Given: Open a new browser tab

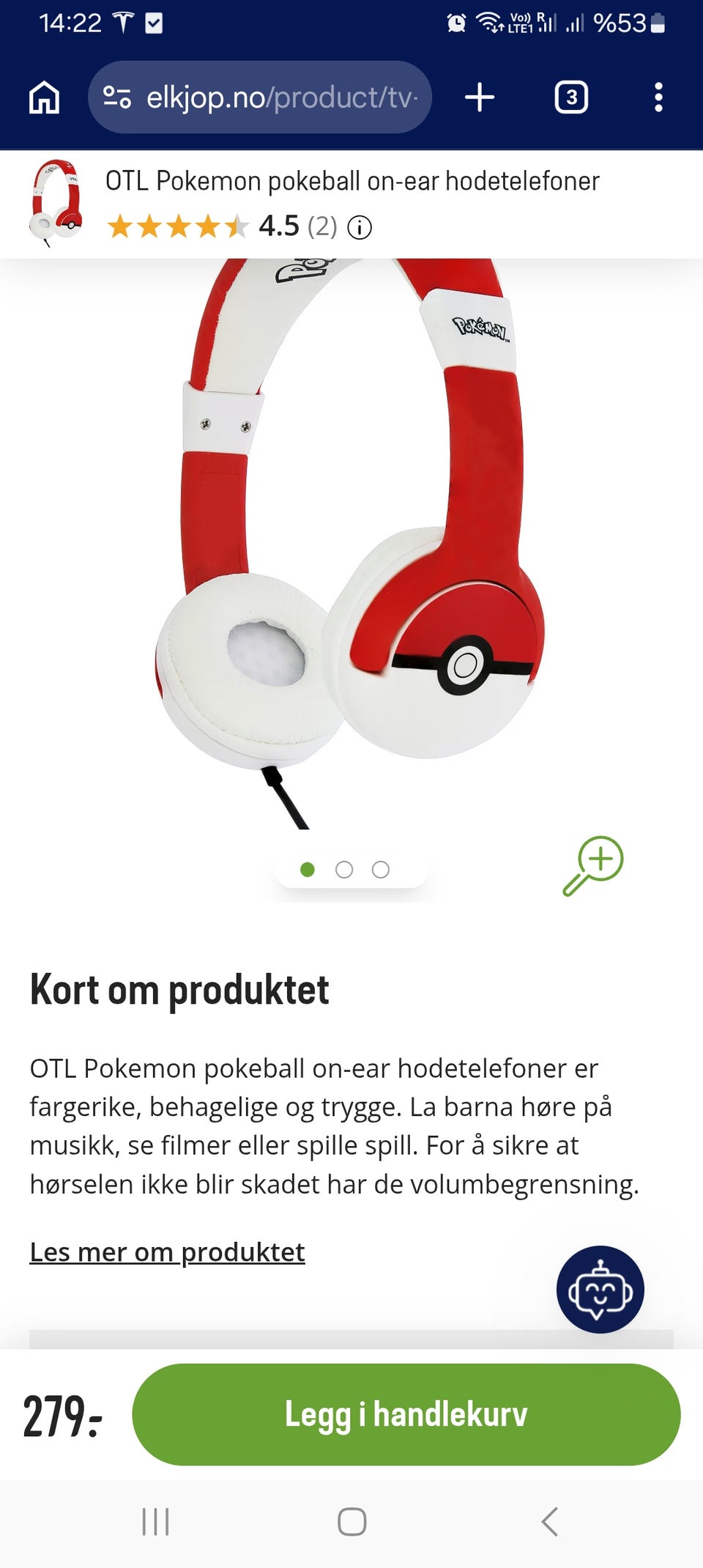Looking at the screenshot, I should (x=480, y=97).
